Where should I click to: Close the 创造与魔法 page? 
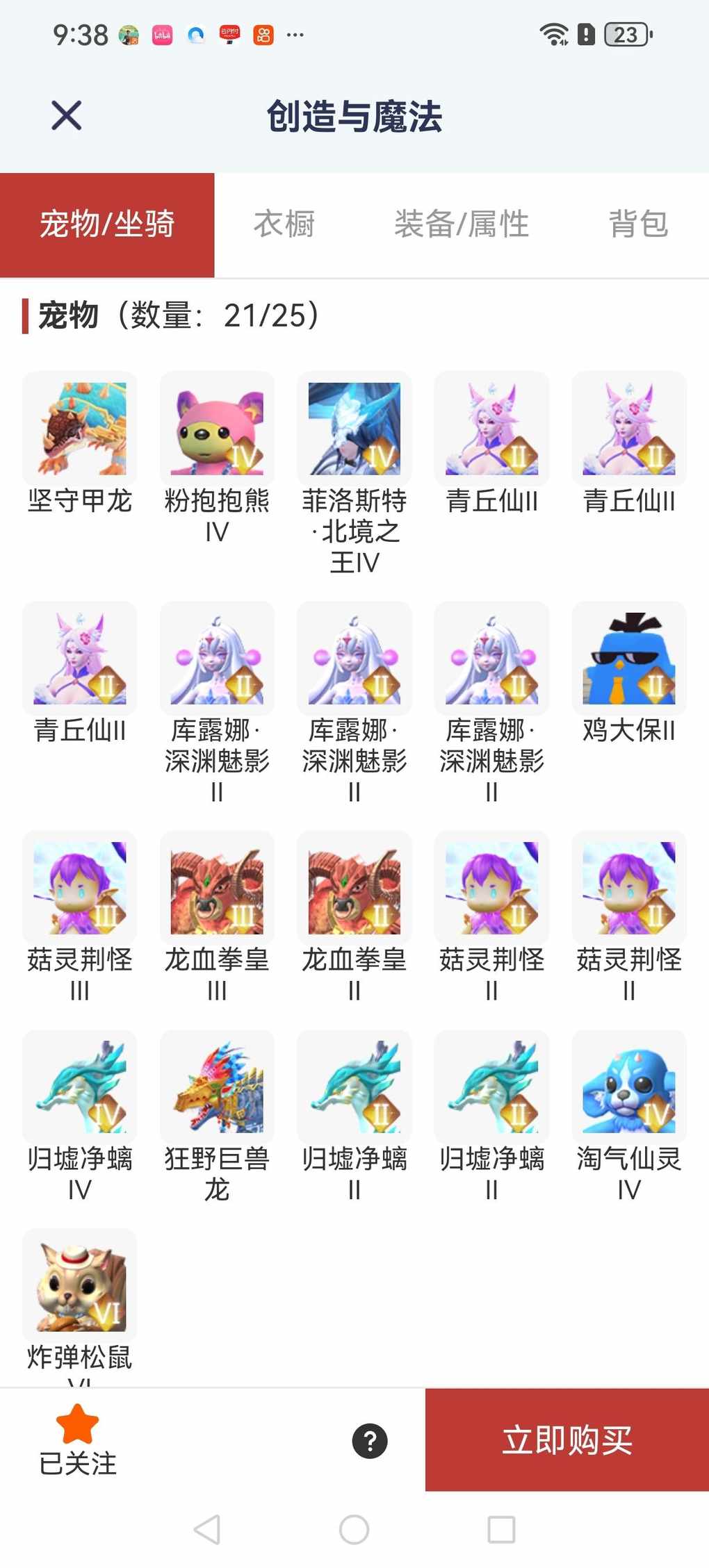point(67,115)
